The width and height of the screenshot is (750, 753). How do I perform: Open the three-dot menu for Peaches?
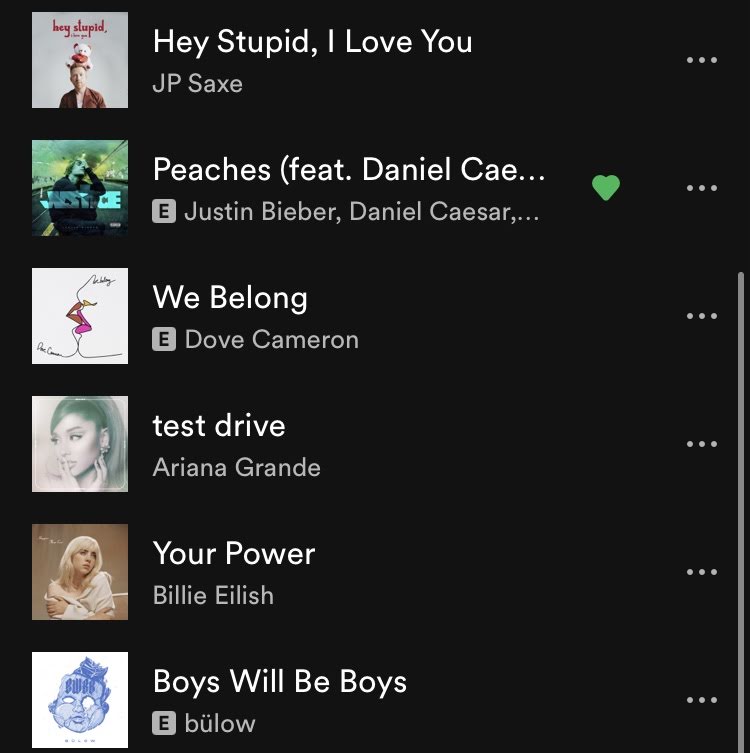click(x=702, y=188)
